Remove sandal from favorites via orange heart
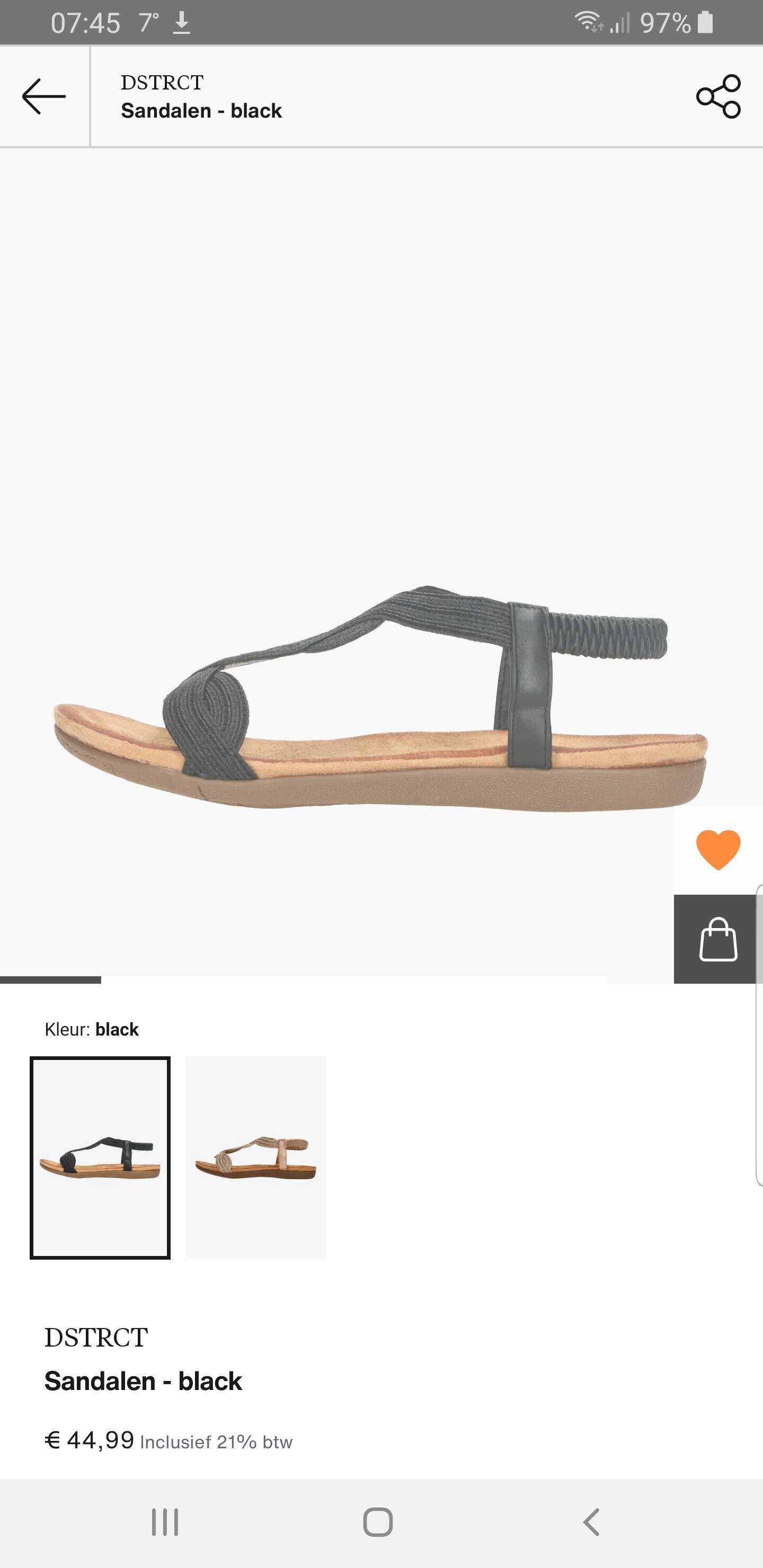The width and height of the screenshot is (763, 1568). 718,850
